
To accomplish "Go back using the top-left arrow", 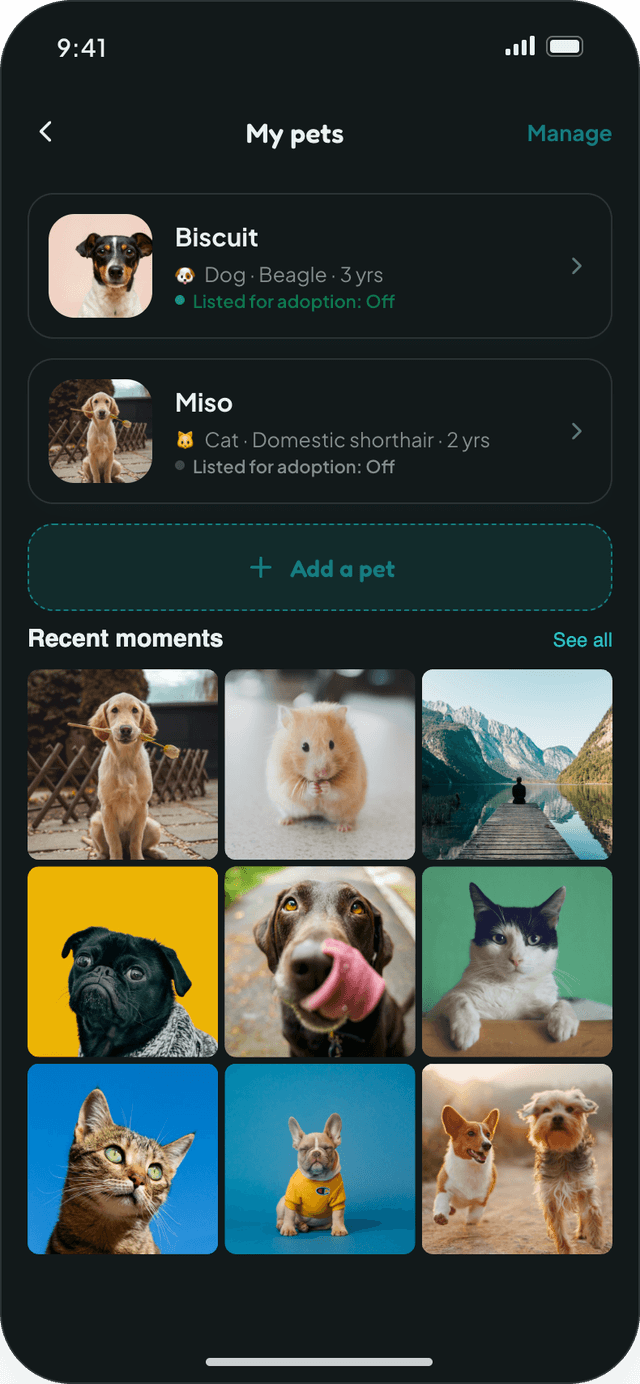I will pyautogui.click(x=46, y=132).
